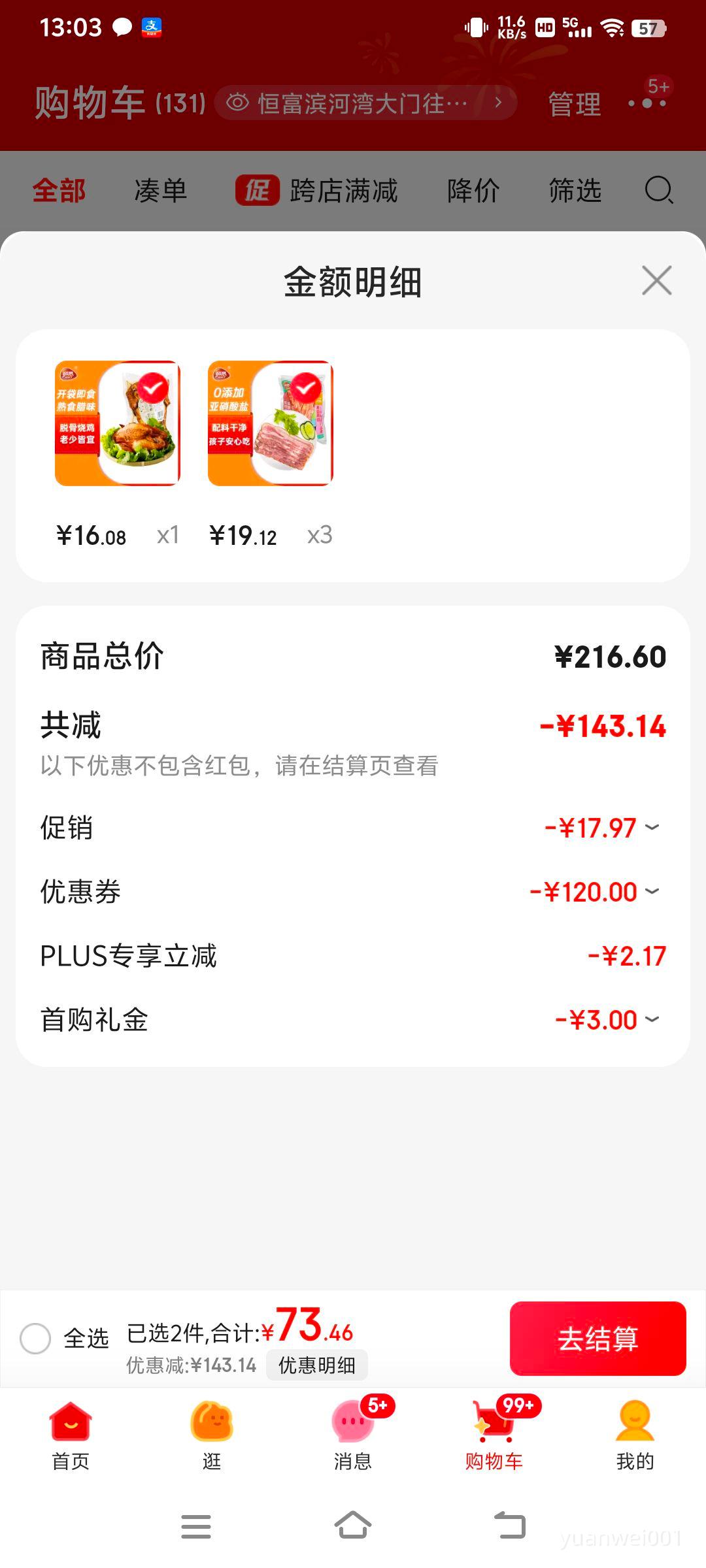Open the ¥16.08 roast chicken item

[x=118, y=423]
